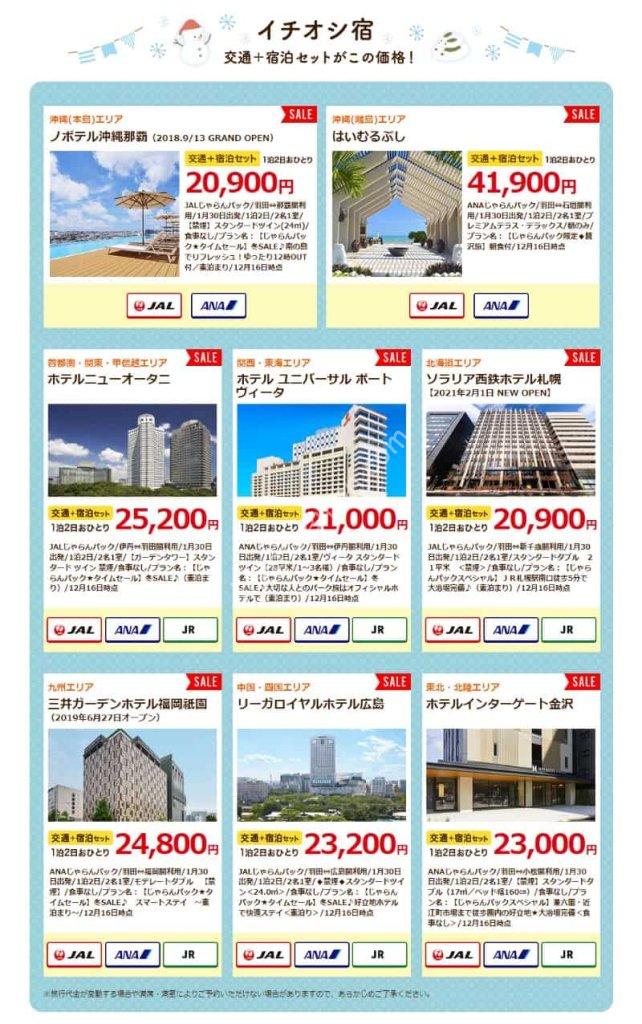This screenshot has height=1024, width=642.
Task: Choose JAL for はいむるぶし
Action: pyautogui.click(x=436, y=305)
